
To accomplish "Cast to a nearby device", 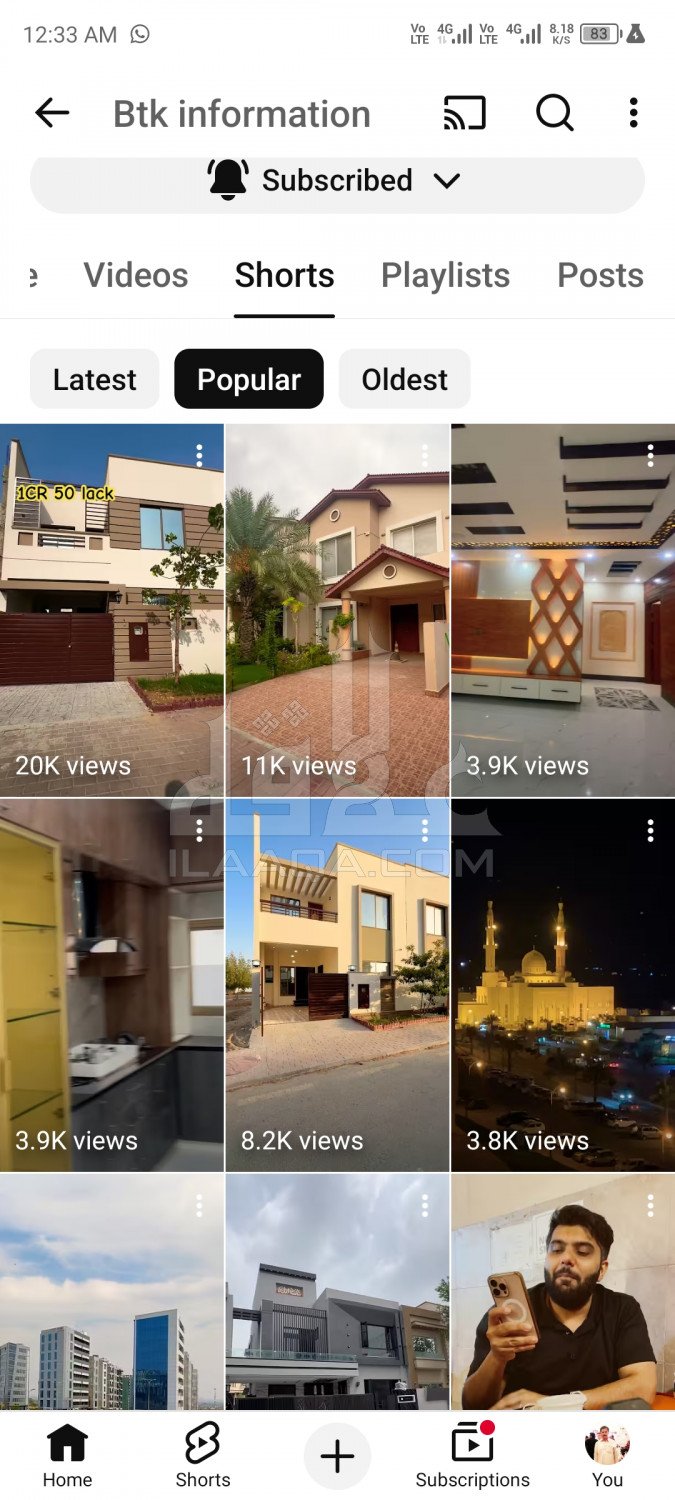I will [464, 113].
